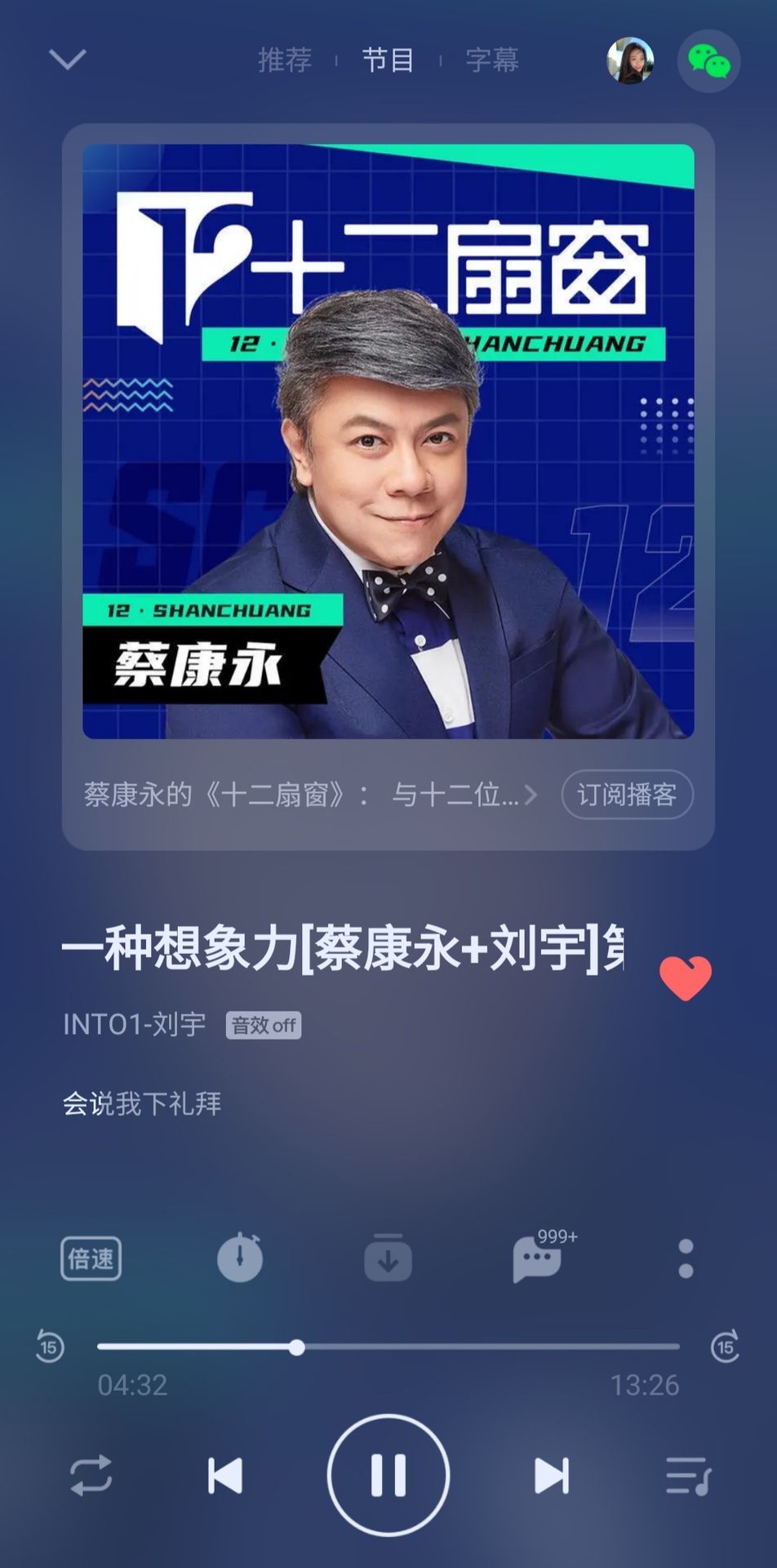The image size is (777, 1568).
Task: Share via the WeChat icon
Action: click(x=708, y=60)
